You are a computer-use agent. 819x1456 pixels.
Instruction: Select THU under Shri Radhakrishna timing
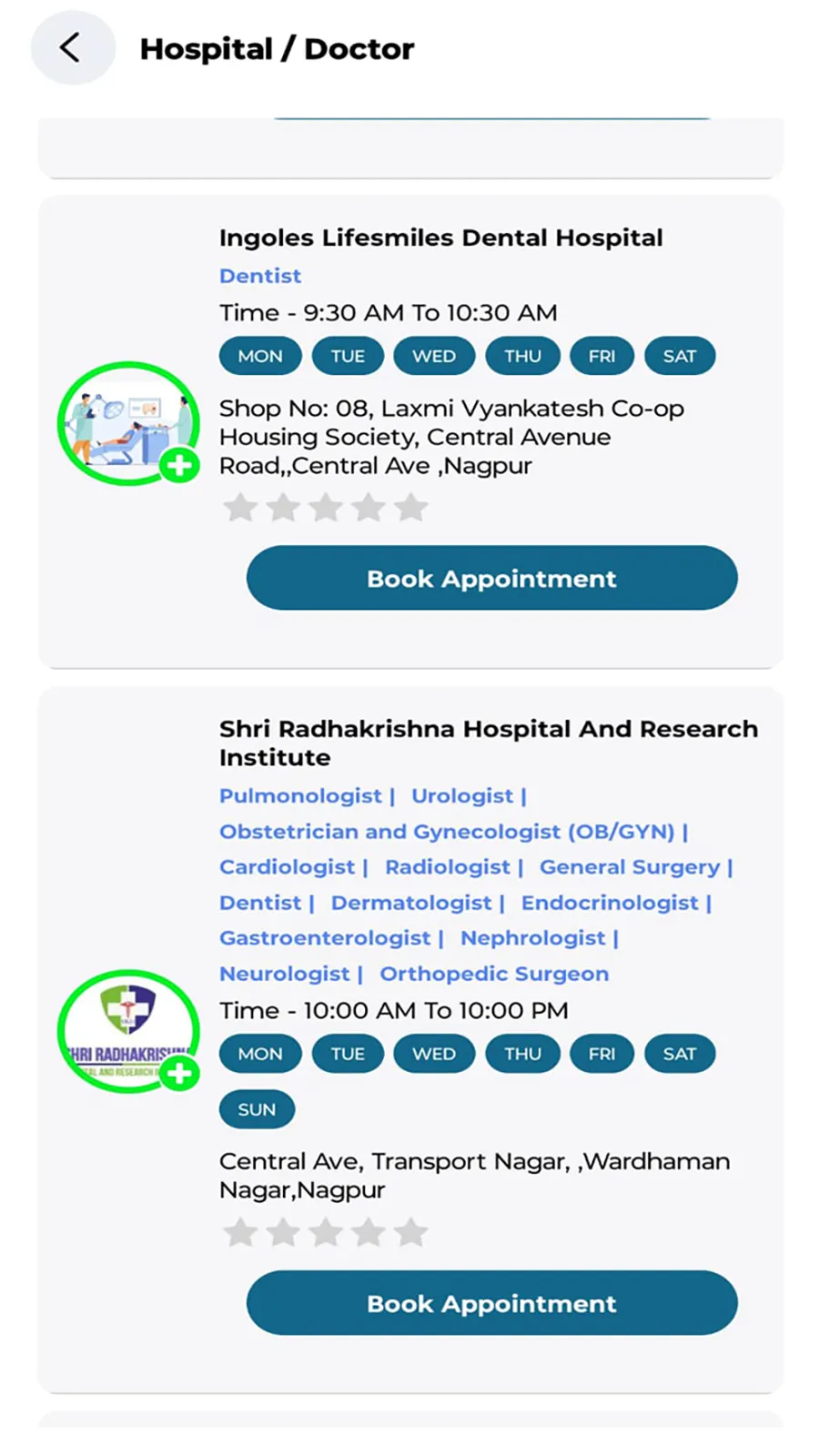coord(522,1053)
